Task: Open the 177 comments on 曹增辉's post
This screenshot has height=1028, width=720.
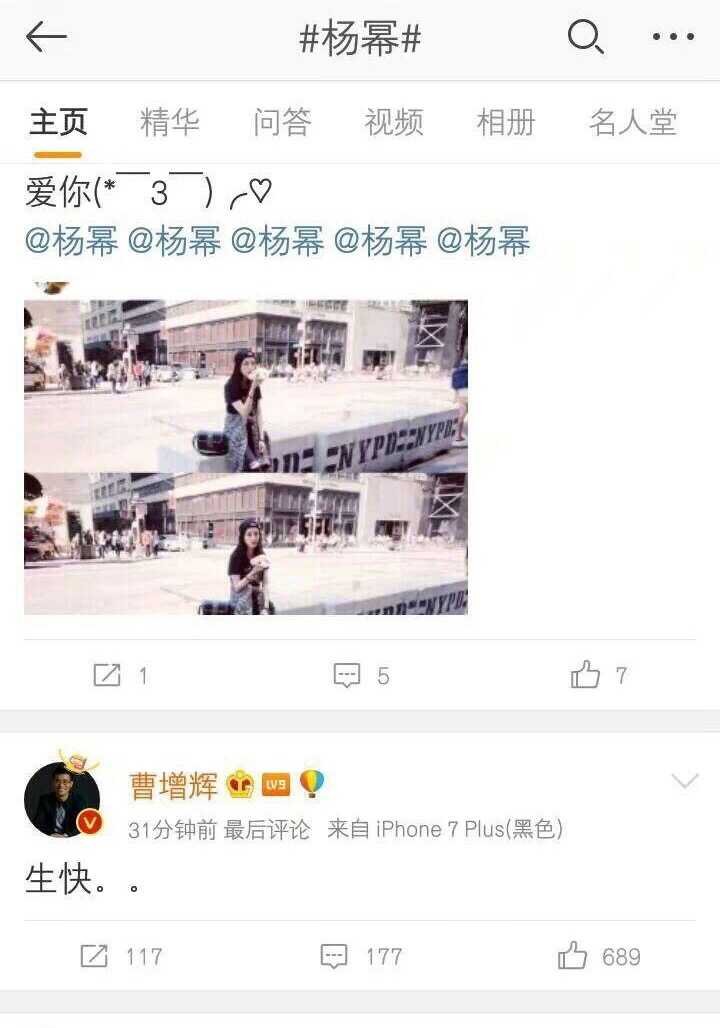Action: [360, 957]
